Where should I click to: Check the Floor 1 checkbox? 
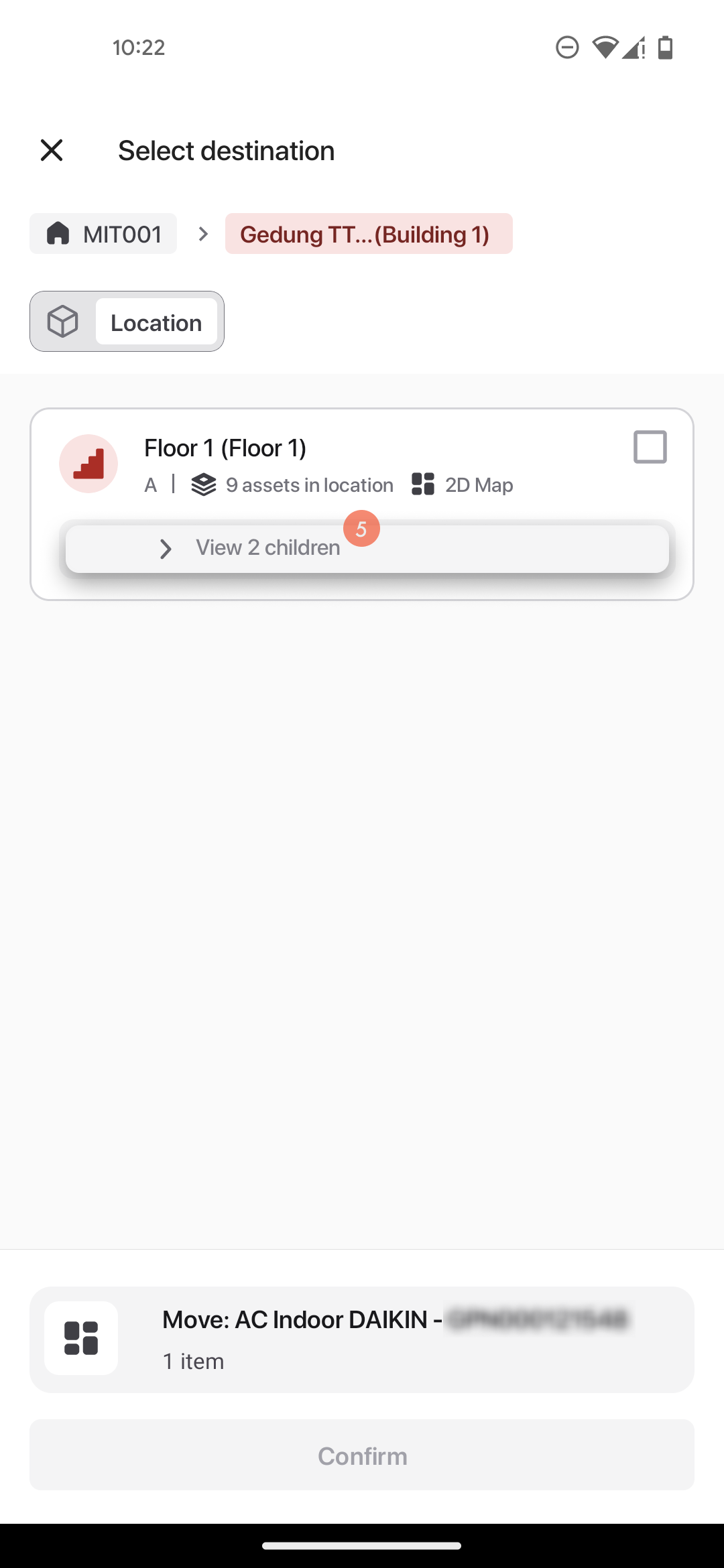point(650,447)
